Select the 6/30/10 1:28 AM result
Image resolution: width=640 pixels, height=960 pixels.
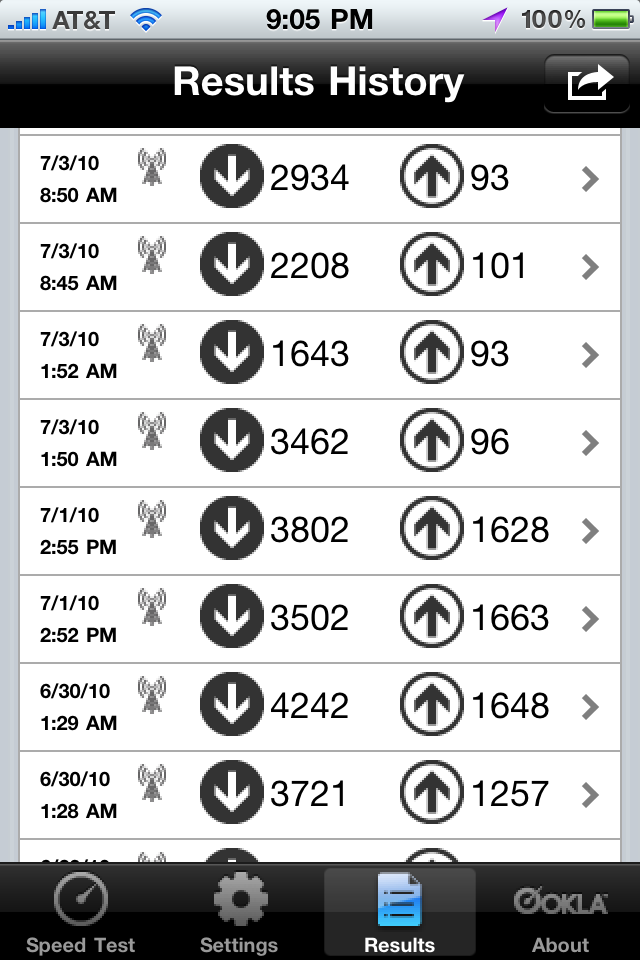click(320, 795)
